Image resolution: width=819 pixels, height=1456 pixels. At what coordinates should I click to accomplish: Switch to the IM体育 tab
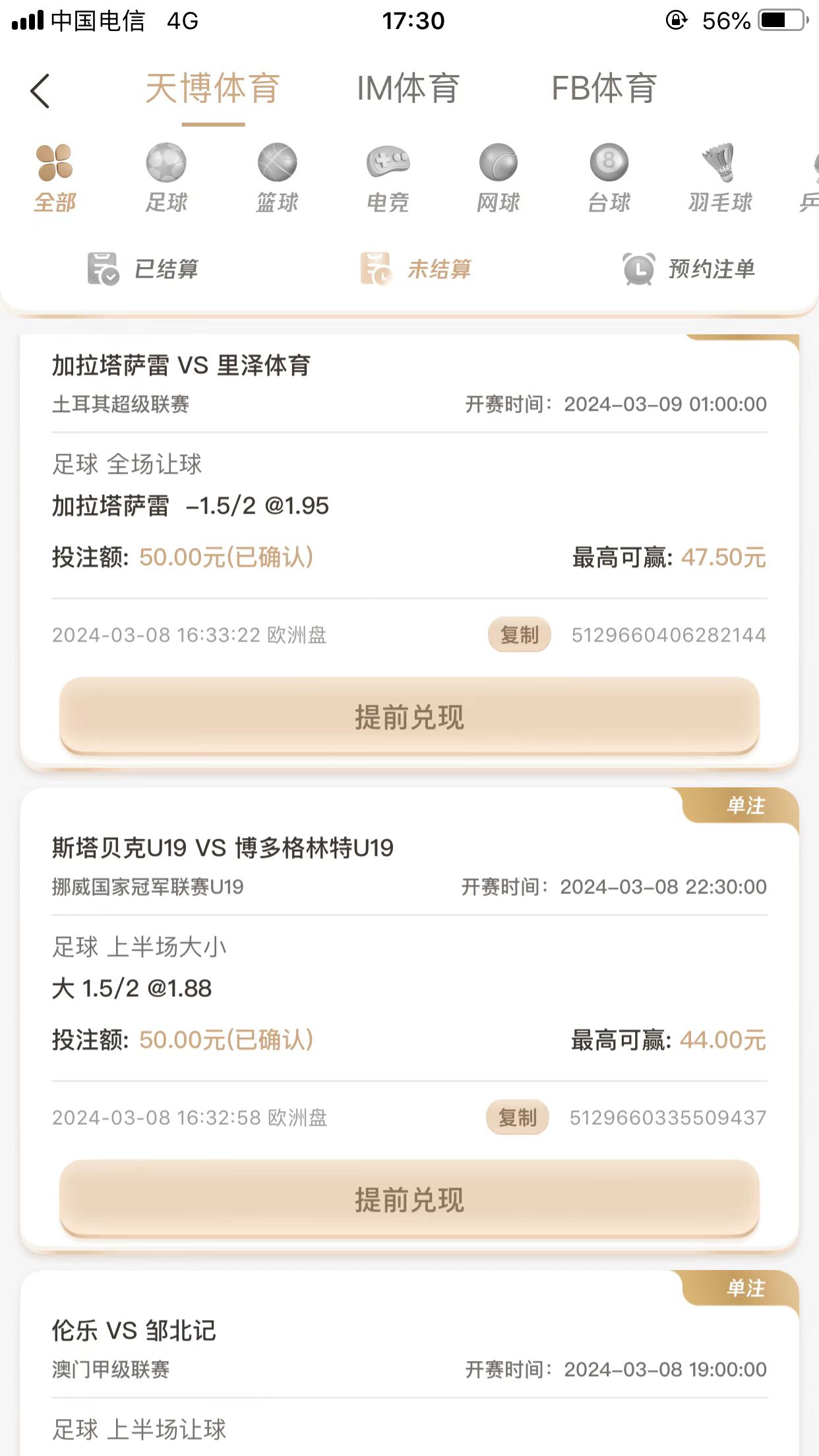pyautogui.click(x=408, y=89)
